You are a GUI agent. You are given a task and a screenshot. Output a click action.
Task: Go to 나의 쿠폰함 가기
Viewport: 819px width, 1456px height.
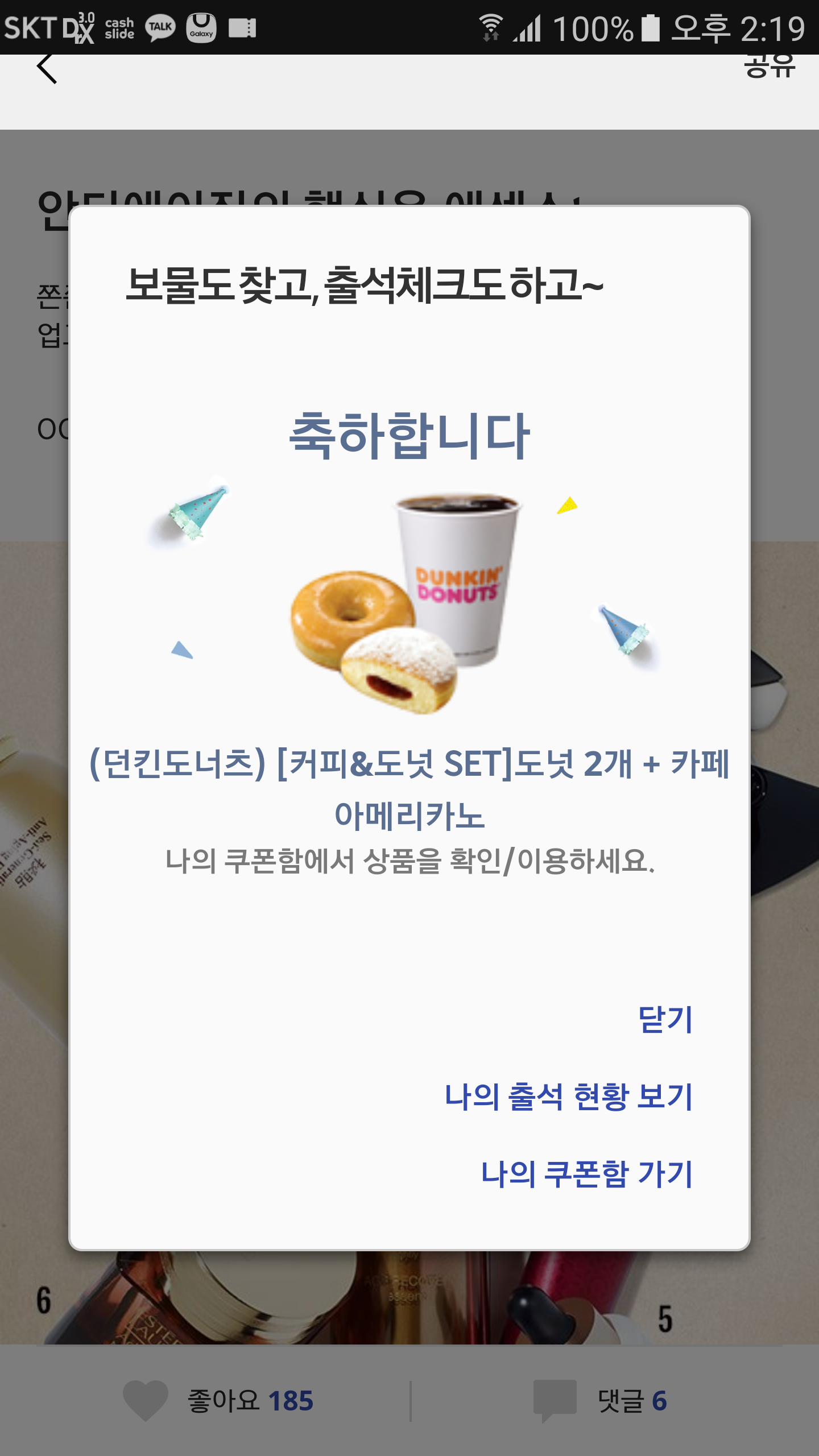(586, 1173)
